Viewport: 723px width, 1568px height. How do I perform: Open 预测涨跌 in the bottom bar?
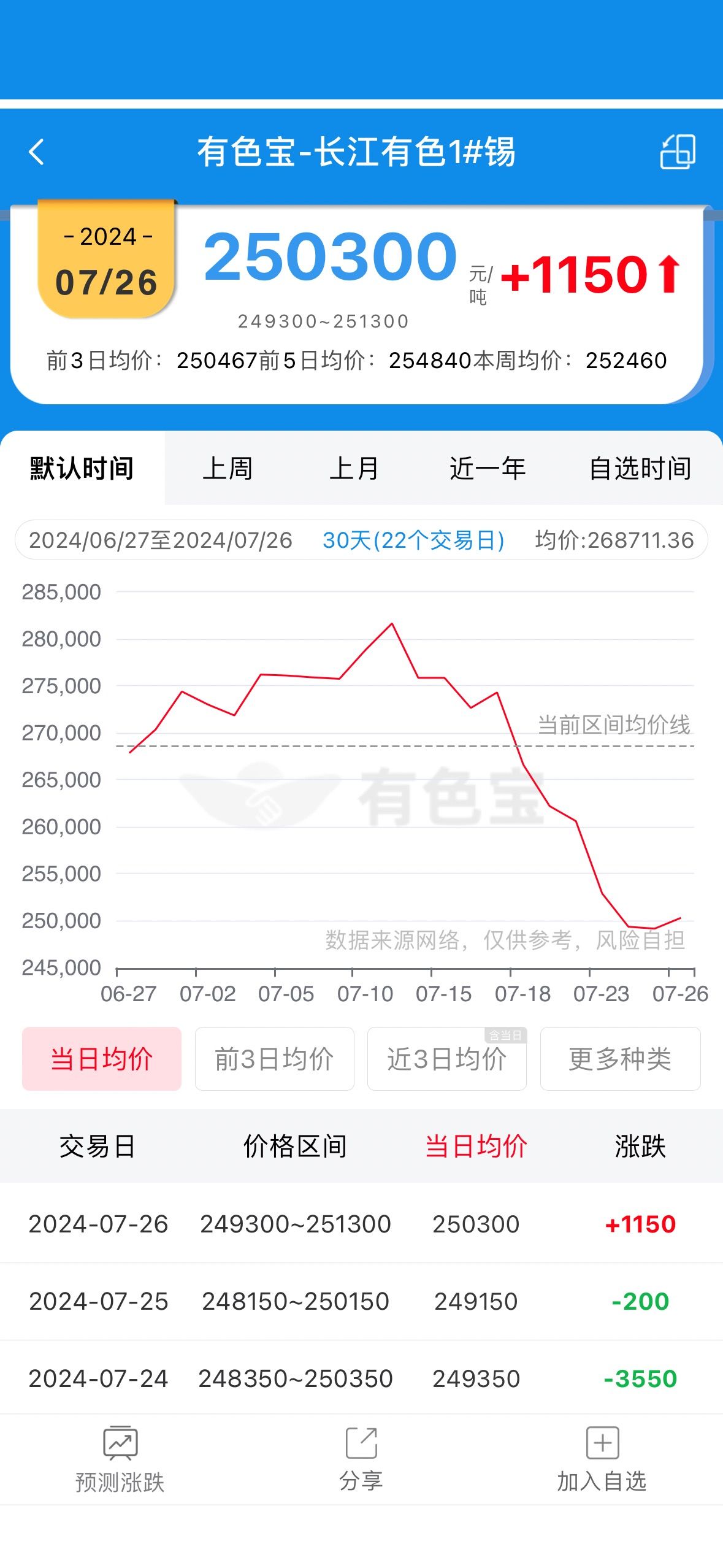[120, 1460]
